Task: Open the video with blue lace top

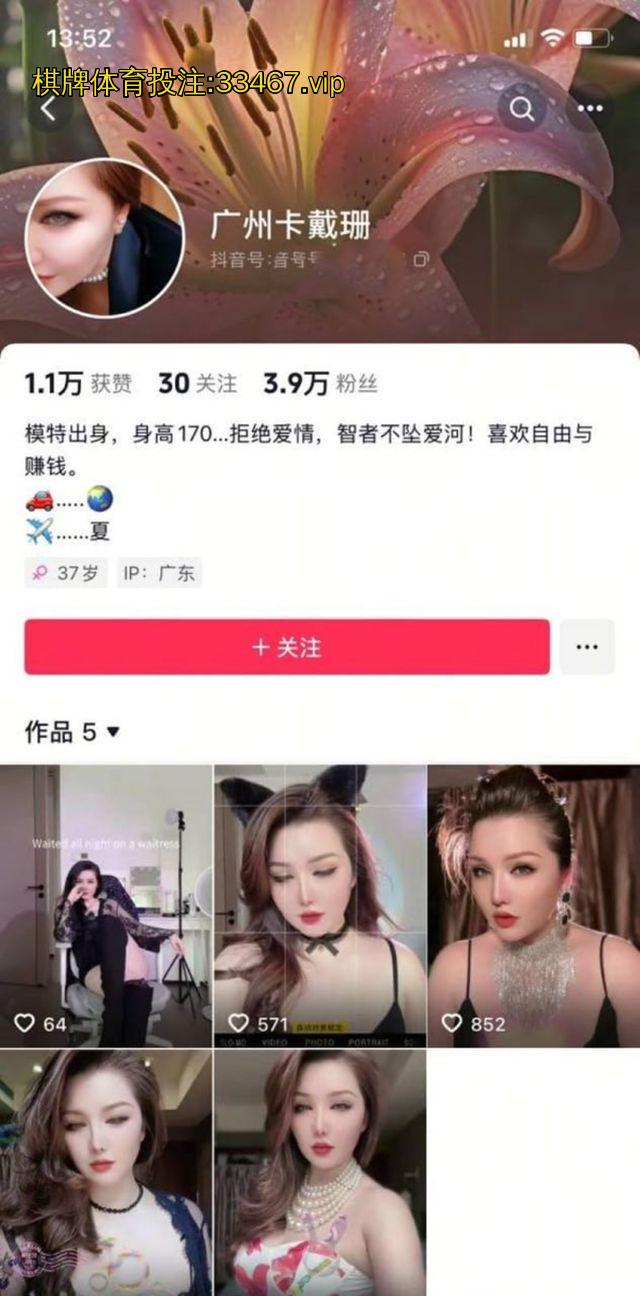Action: [x=106, y=1172]
